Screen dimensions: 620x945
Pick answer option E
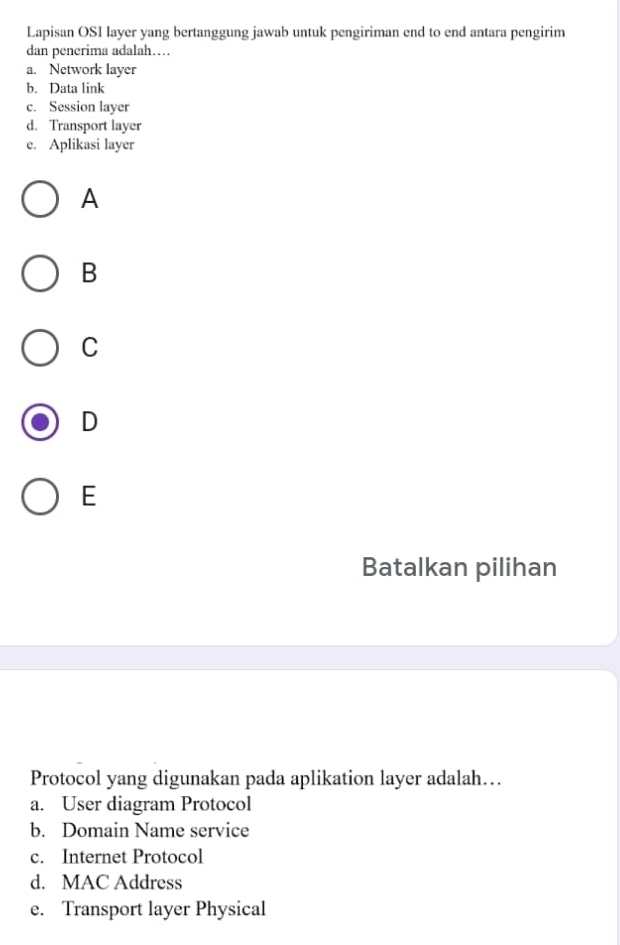(x=40, y=496)
